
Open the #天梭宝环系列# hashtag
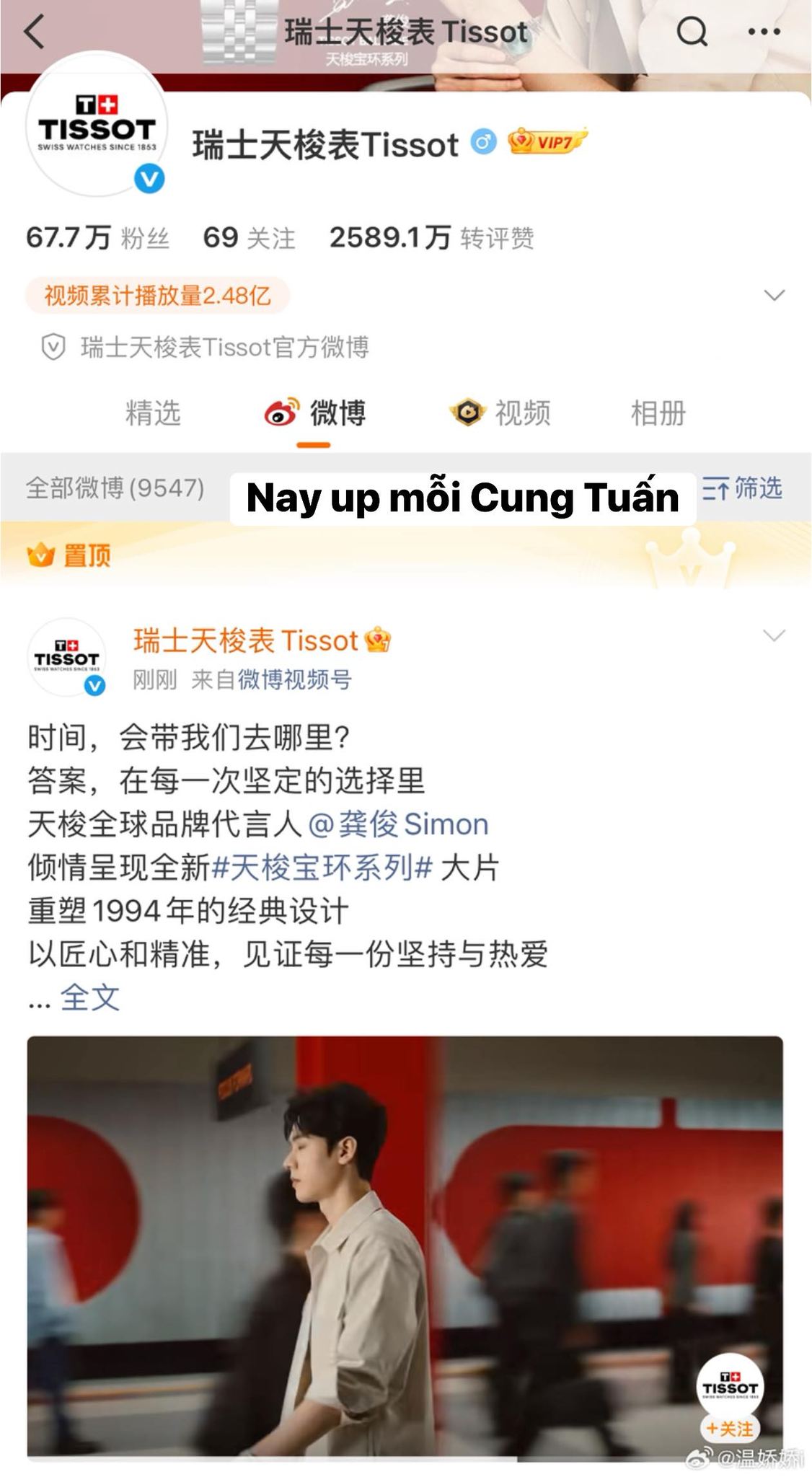(x=322, y=867)
